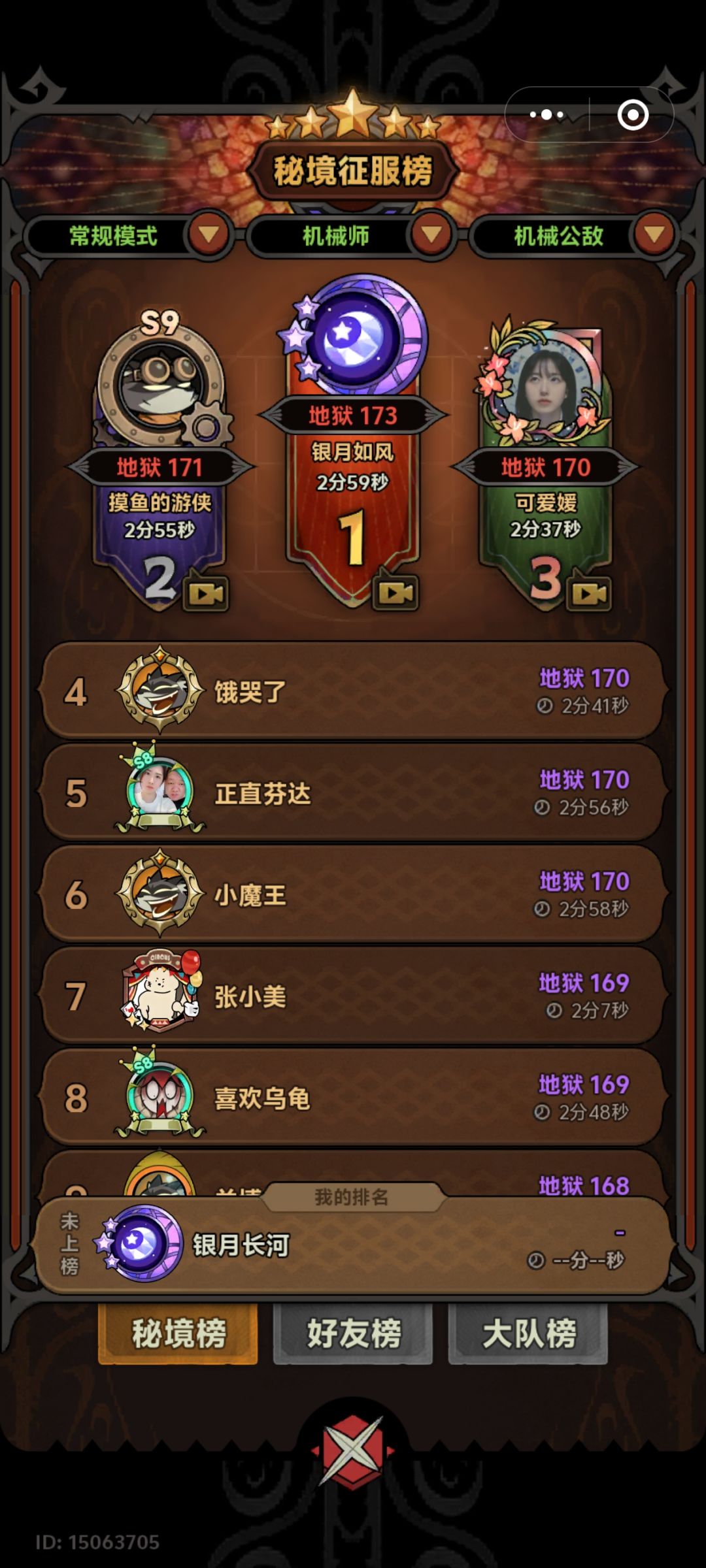Screen dimensions: 706x1568
Task: Click the large center star above 秘境征服榜
Action: 353,114
